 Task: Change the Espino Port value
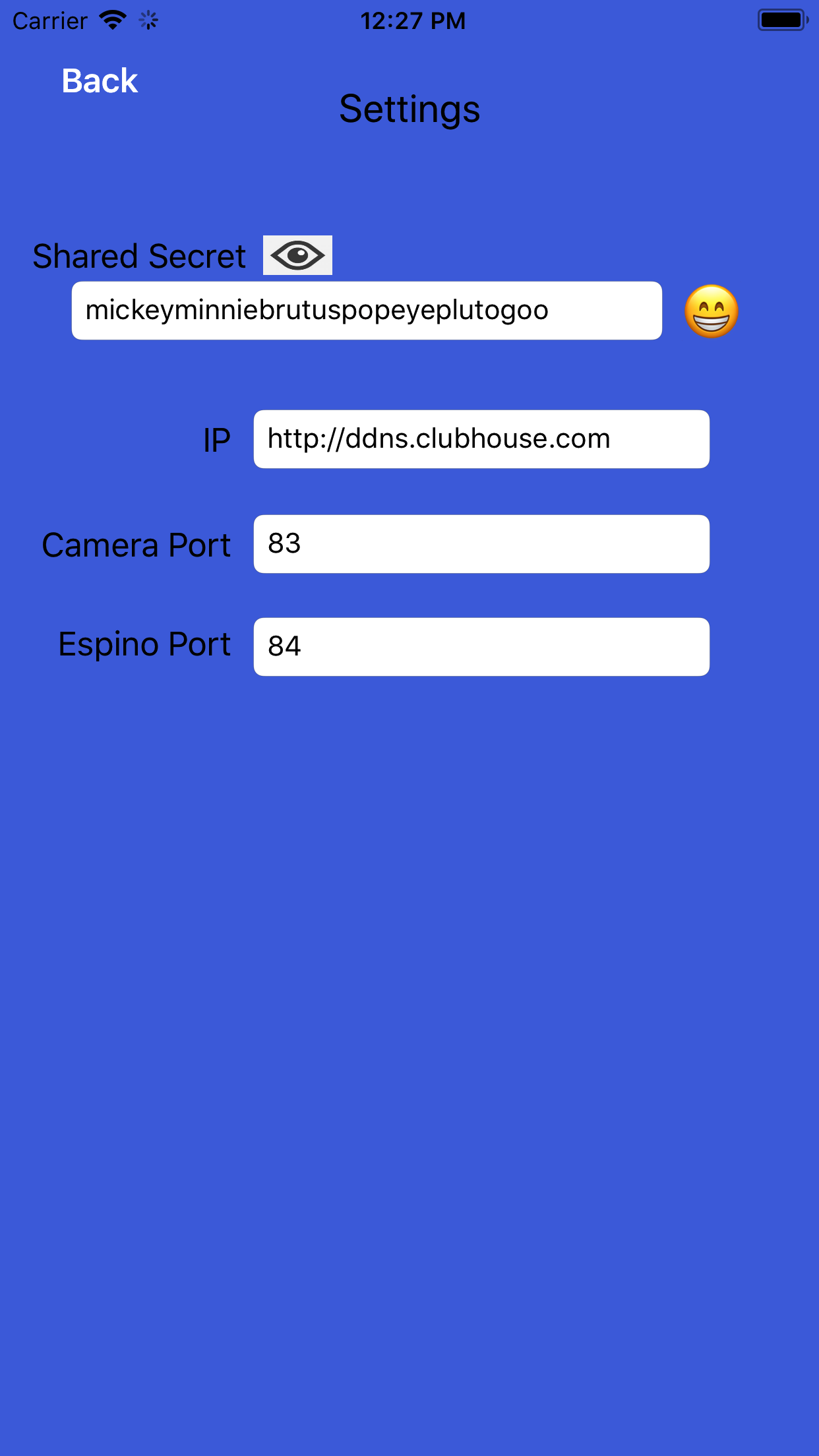(481, 647)
